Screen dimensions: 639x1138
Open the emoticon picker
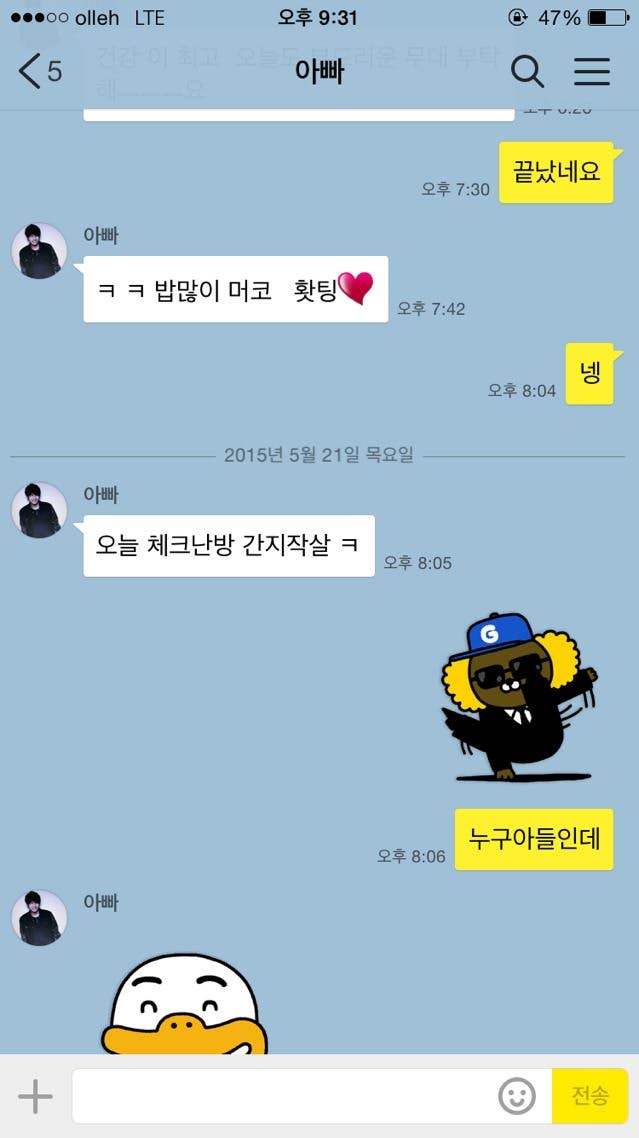click(517, 1096)
